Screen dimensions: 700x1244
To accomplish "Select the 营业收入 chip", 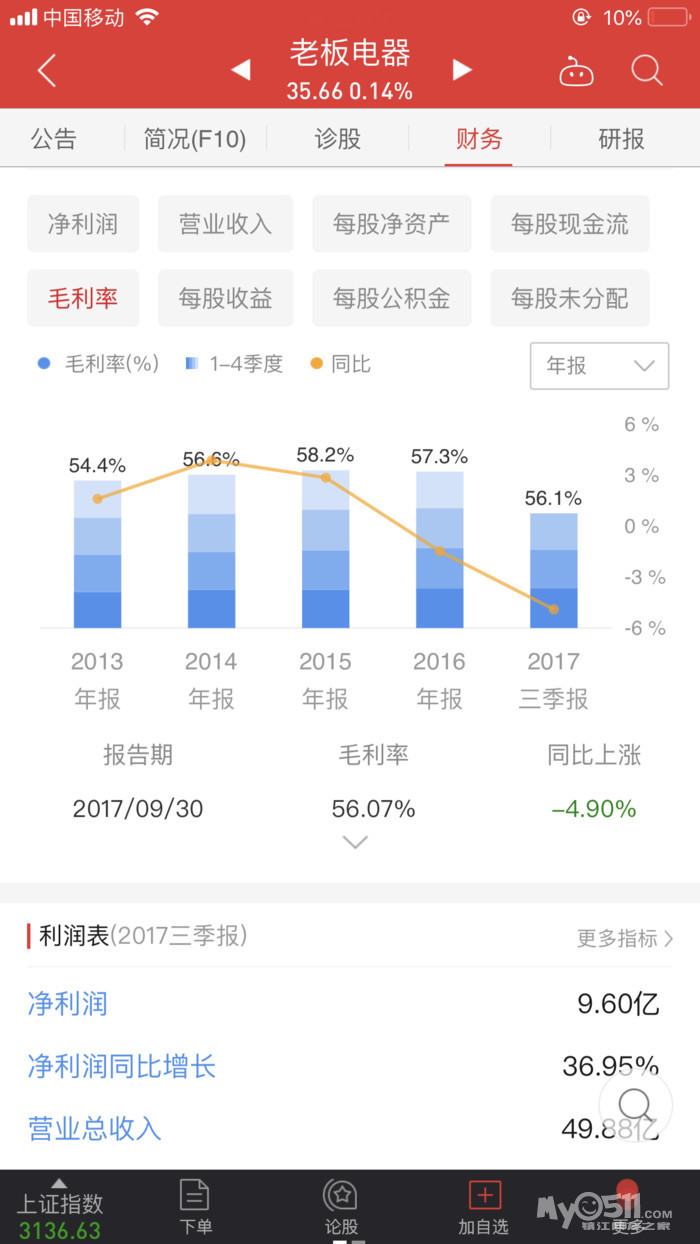I will click(225, 223).
